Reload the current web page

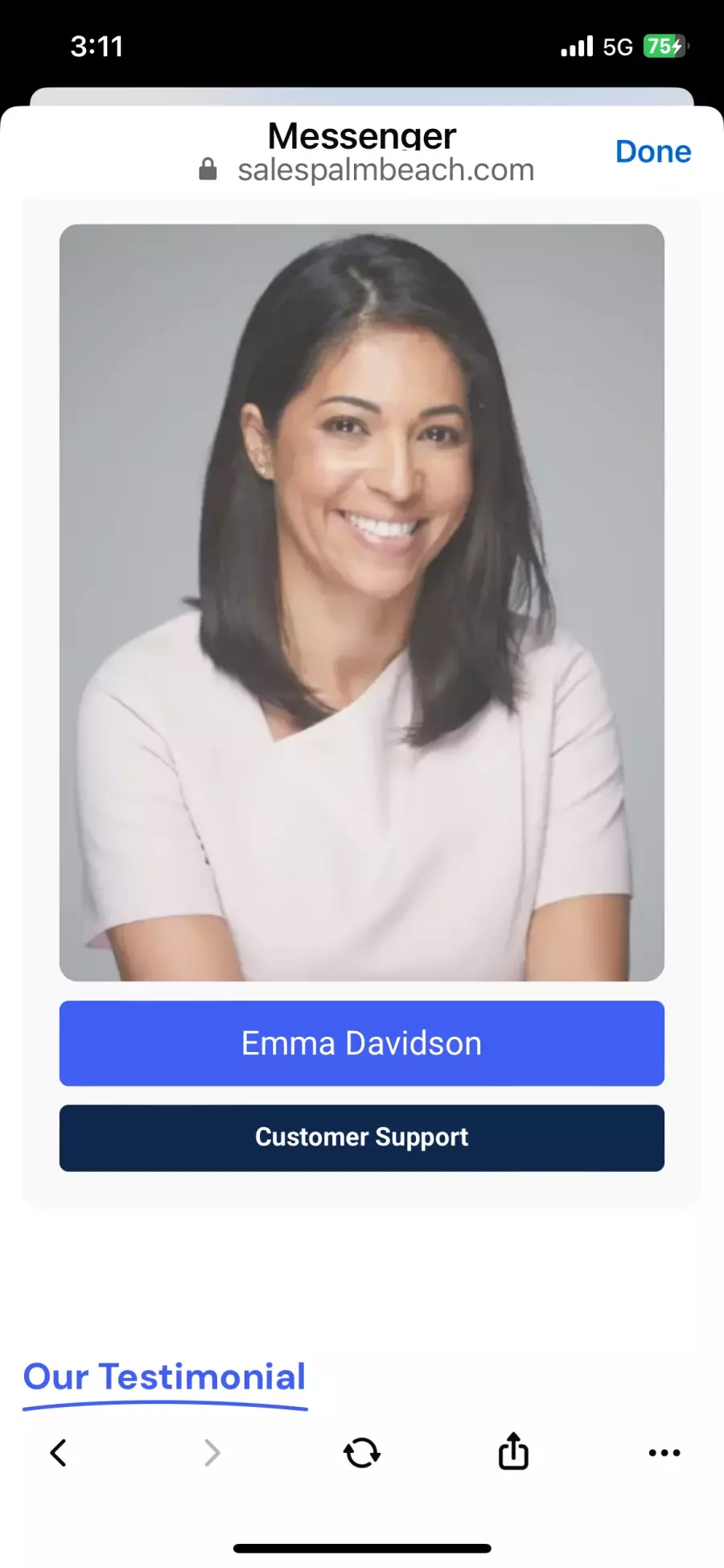(362, 1452)
